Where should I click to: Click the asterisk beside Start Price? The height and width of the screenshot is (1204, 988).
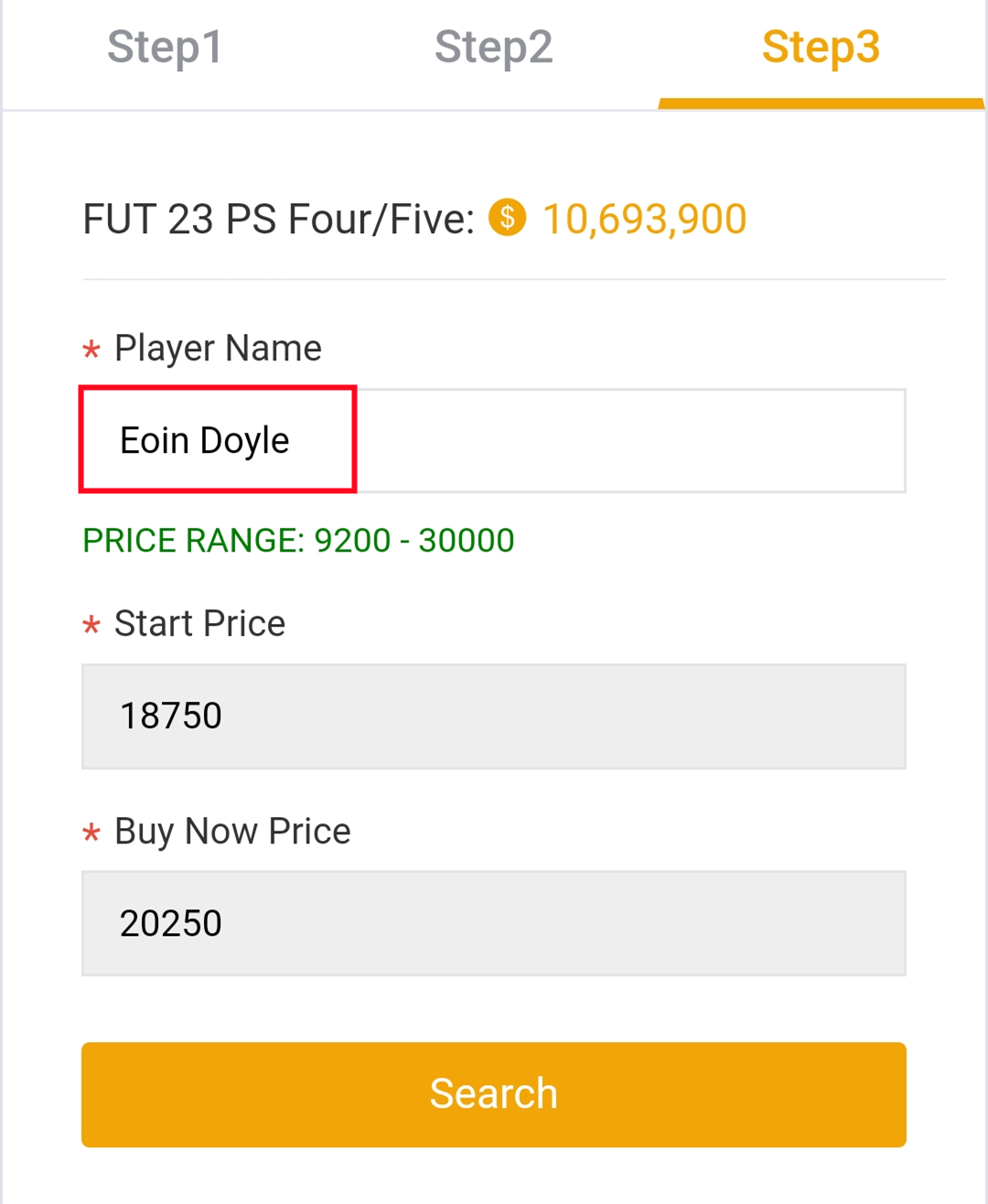[x=91, y=625]
